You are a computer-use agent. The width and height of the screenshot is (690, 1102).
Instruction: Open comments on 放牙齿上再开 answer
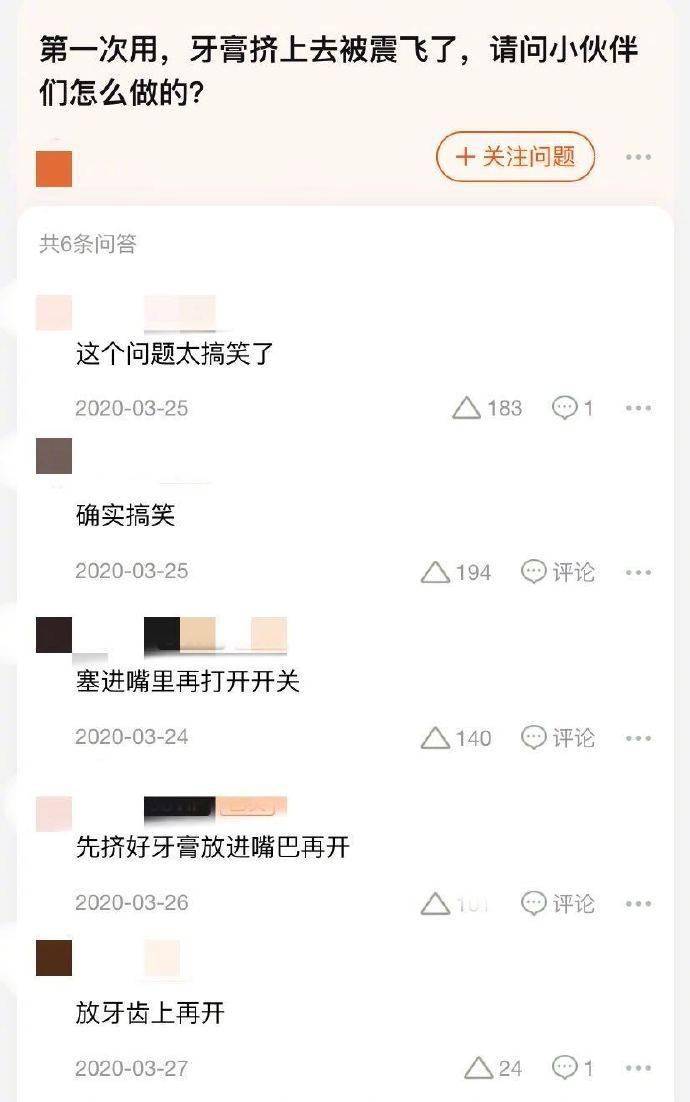pyautogui.click(x=573, y=1068)
